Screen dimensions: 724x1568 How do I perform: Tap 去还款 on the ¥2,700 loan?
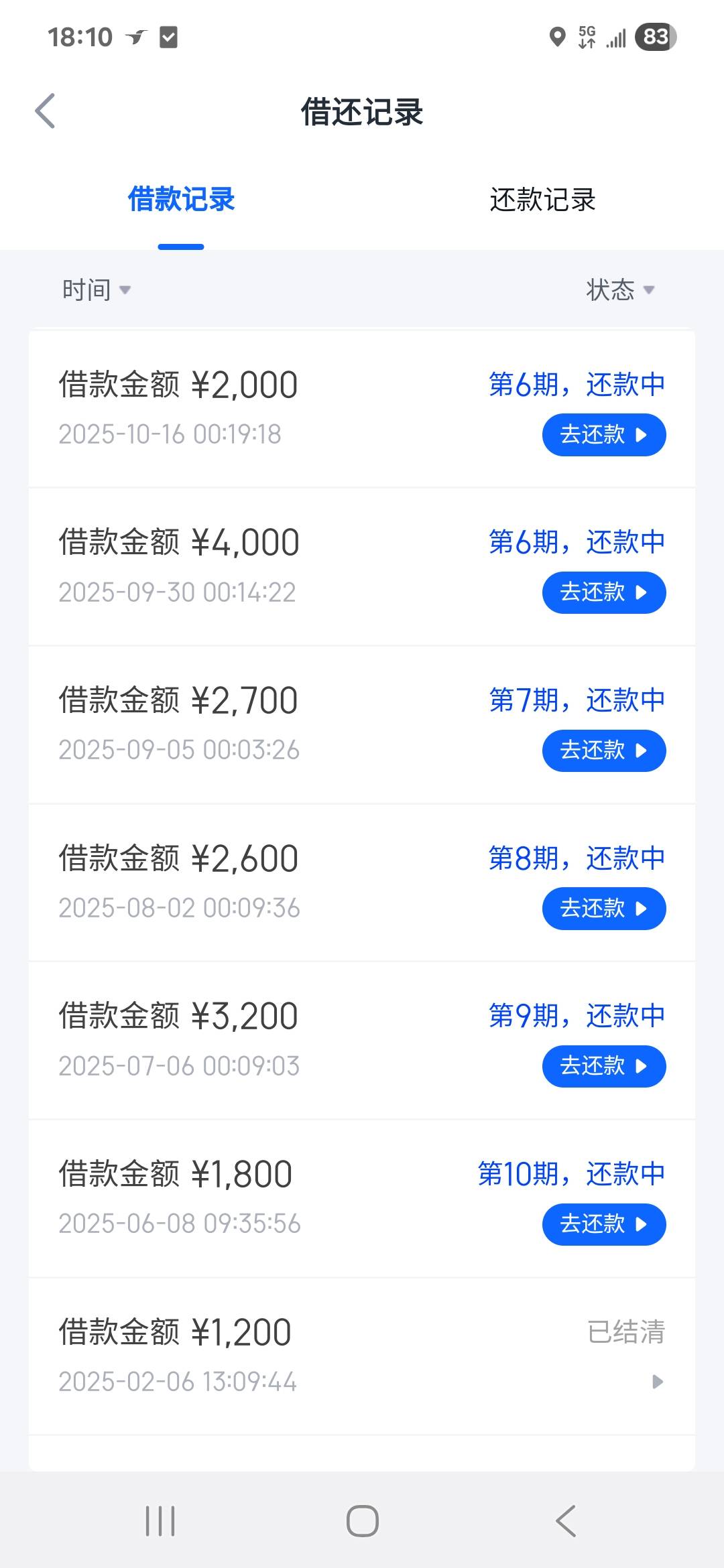603,750
